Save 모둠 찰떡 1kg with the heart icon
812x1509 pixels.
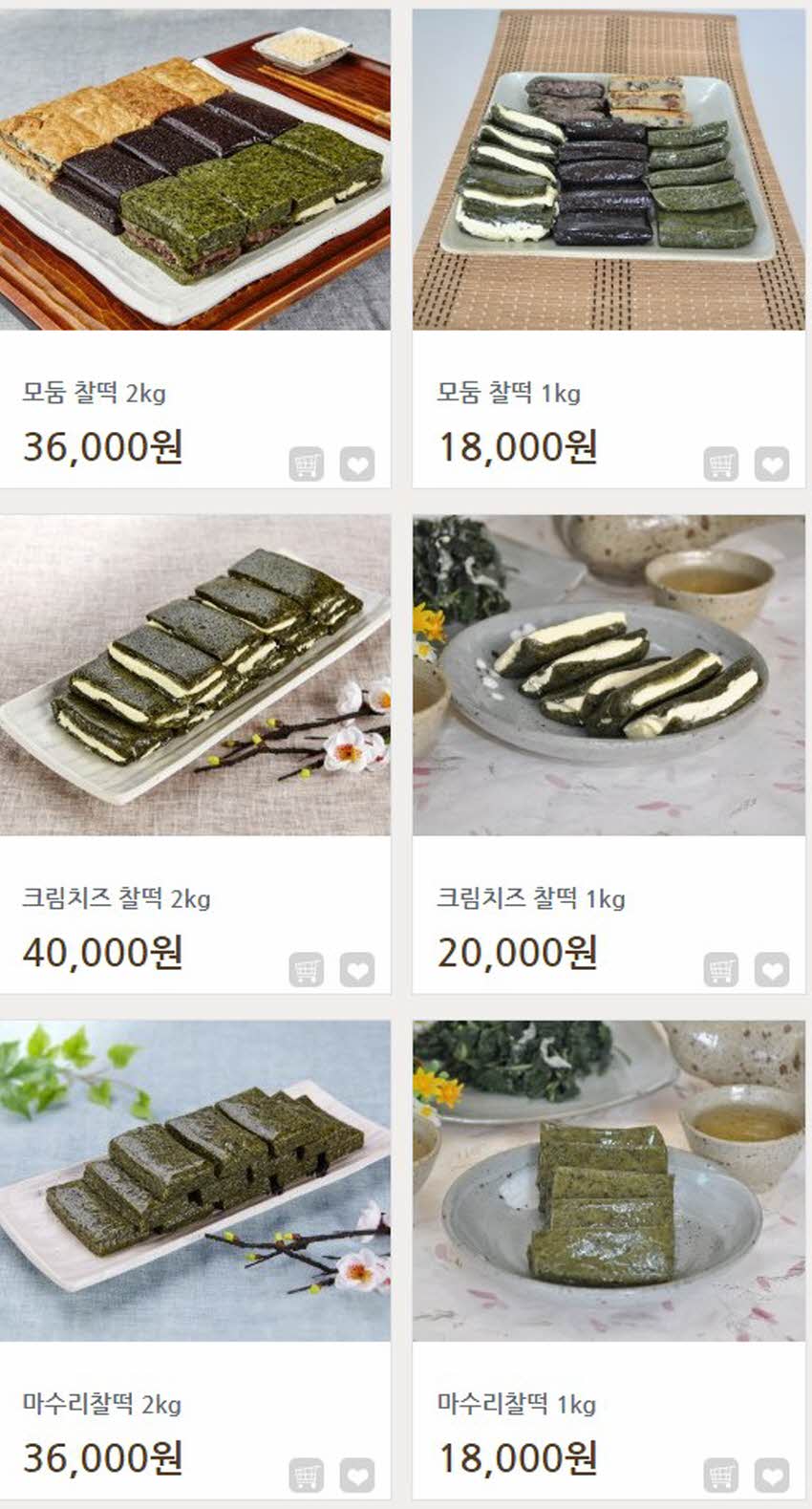pos(772,464)
